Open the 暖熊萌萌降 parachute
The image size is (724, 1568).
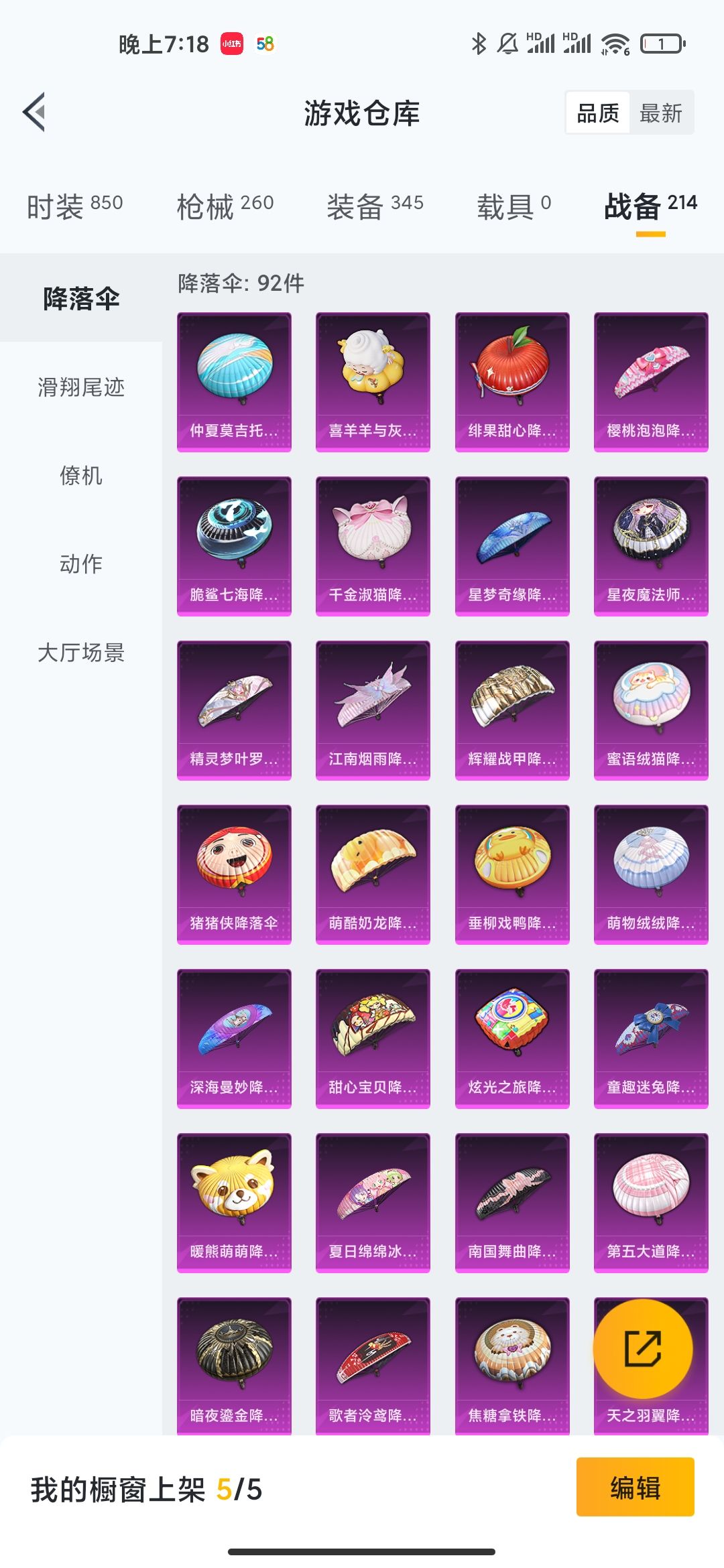[234, 1202]
